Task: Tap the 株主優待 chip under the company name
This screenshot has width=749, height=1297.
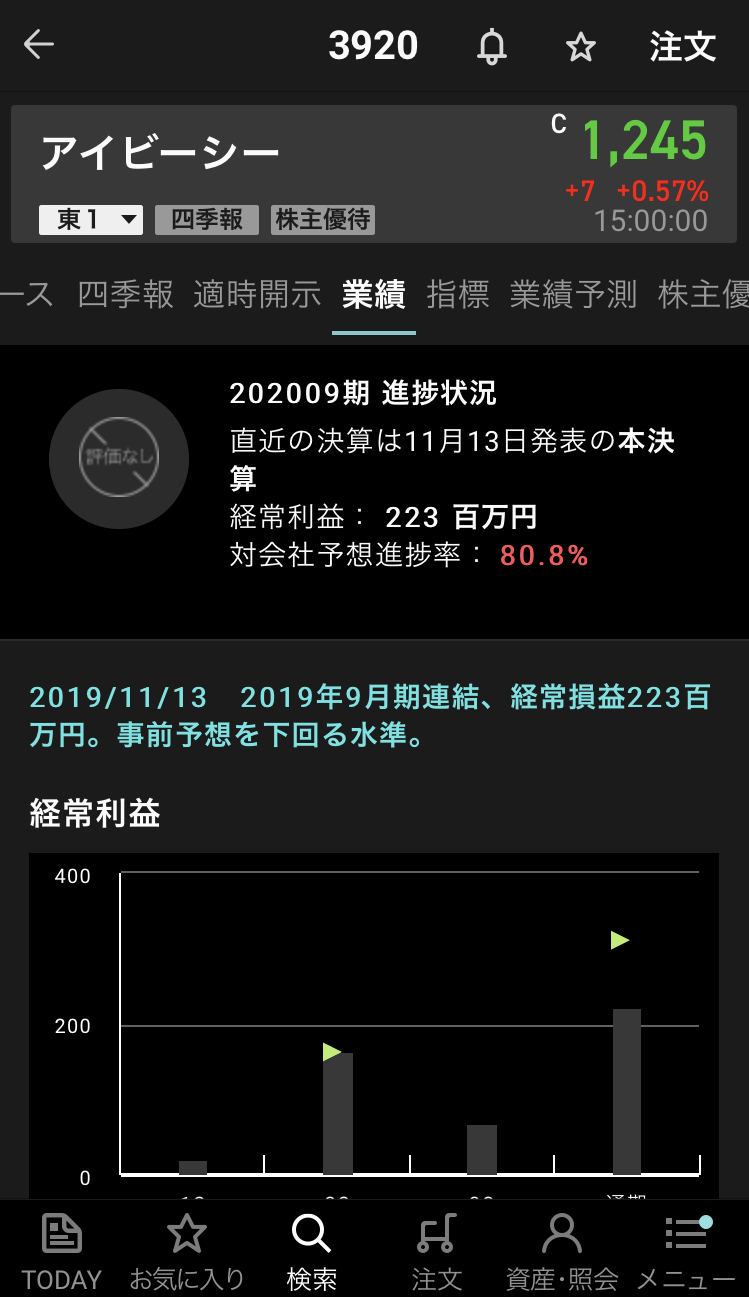Action: coord(323,220)
